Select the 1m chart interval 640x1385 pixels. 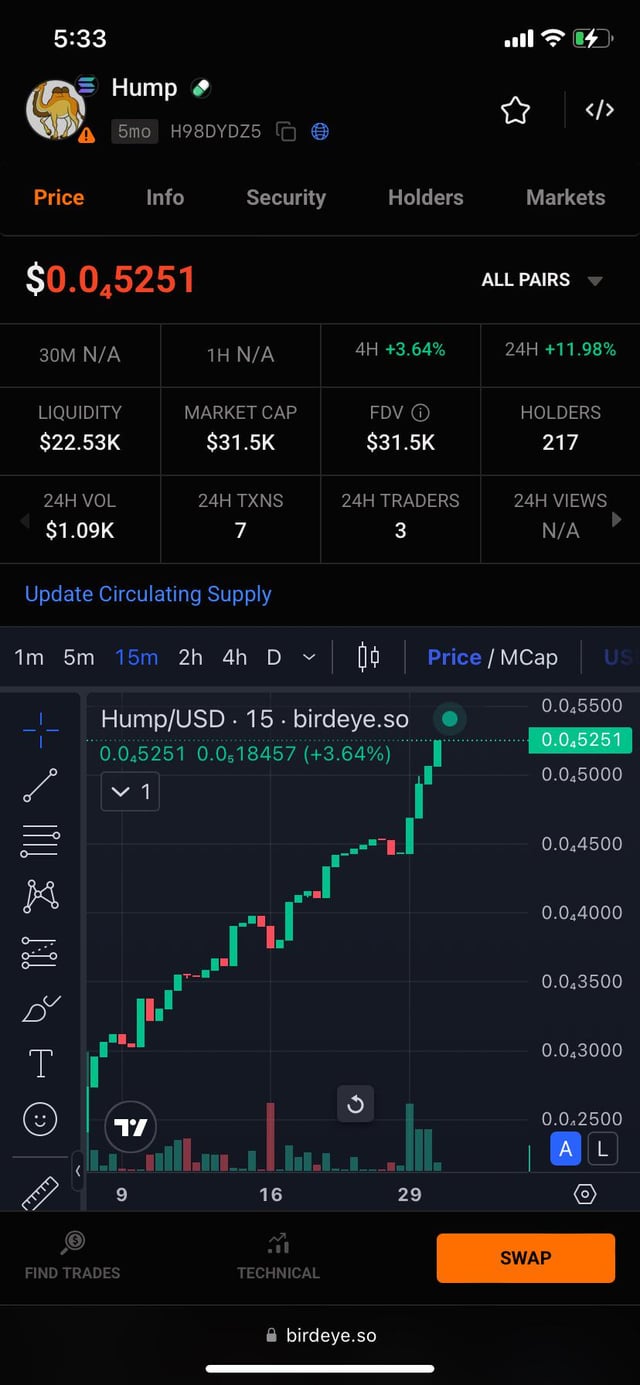tap(29, 657)
